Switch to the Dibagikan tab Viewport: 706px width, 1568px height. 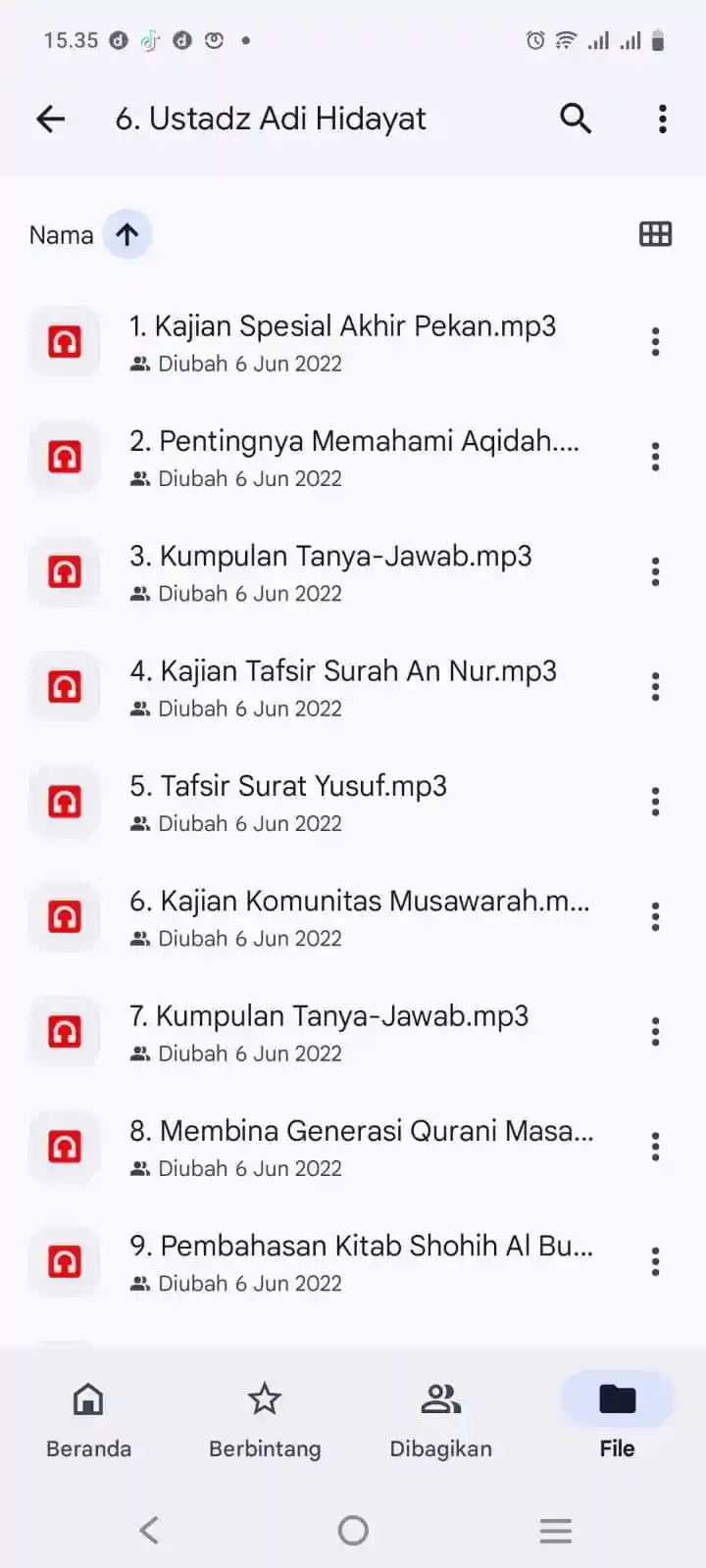click(440, 1419)
